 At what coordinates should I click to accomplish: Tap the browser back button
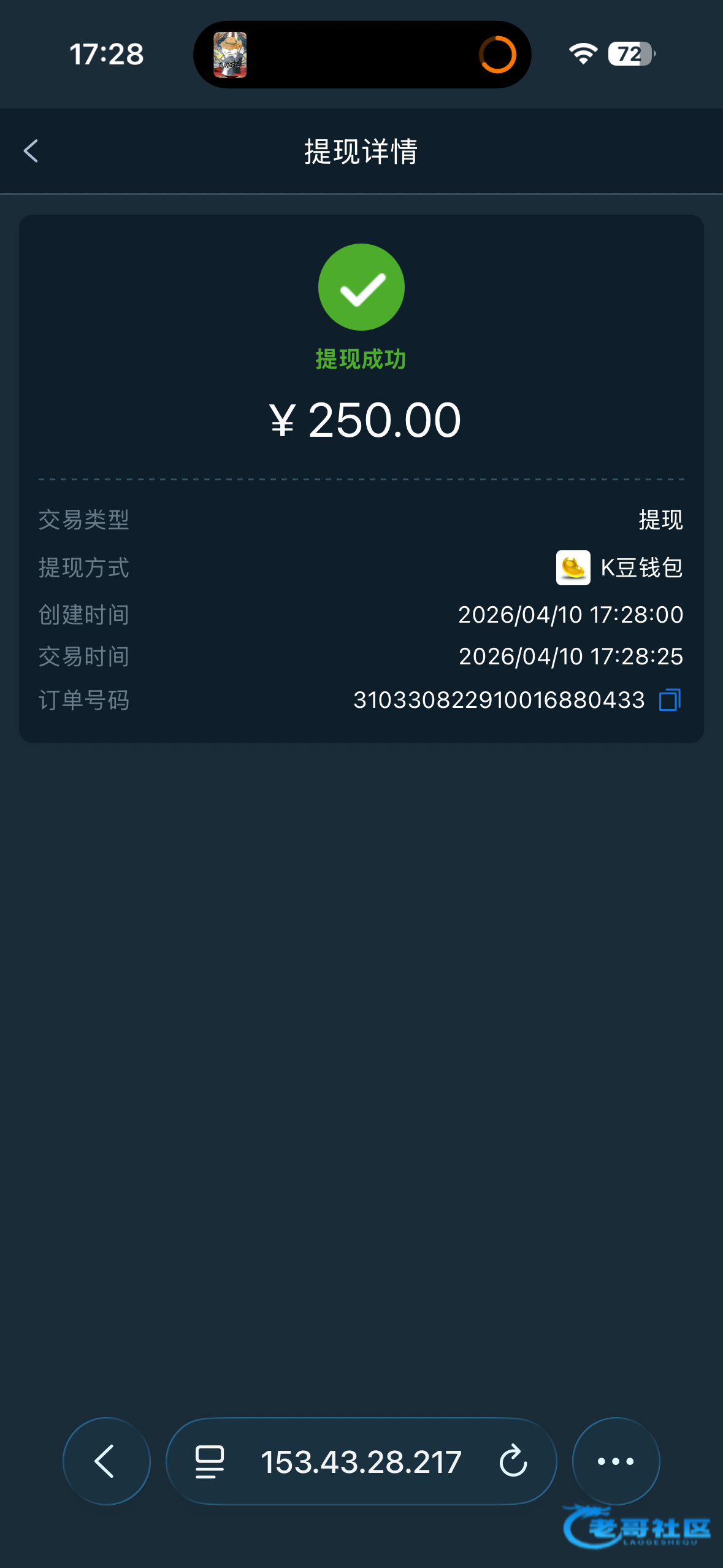[107, 1461]
